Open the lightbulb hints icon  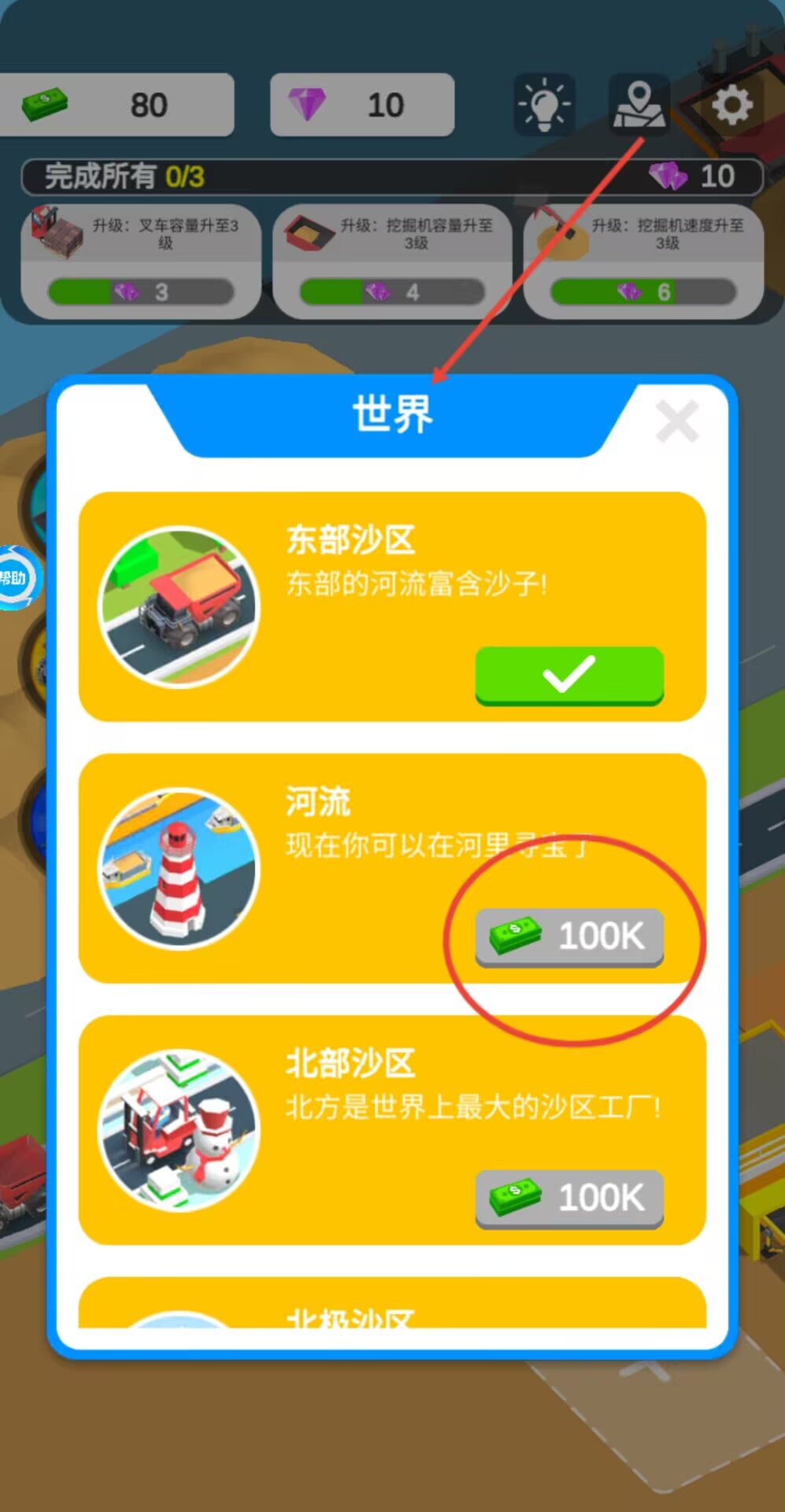[544, 106]
